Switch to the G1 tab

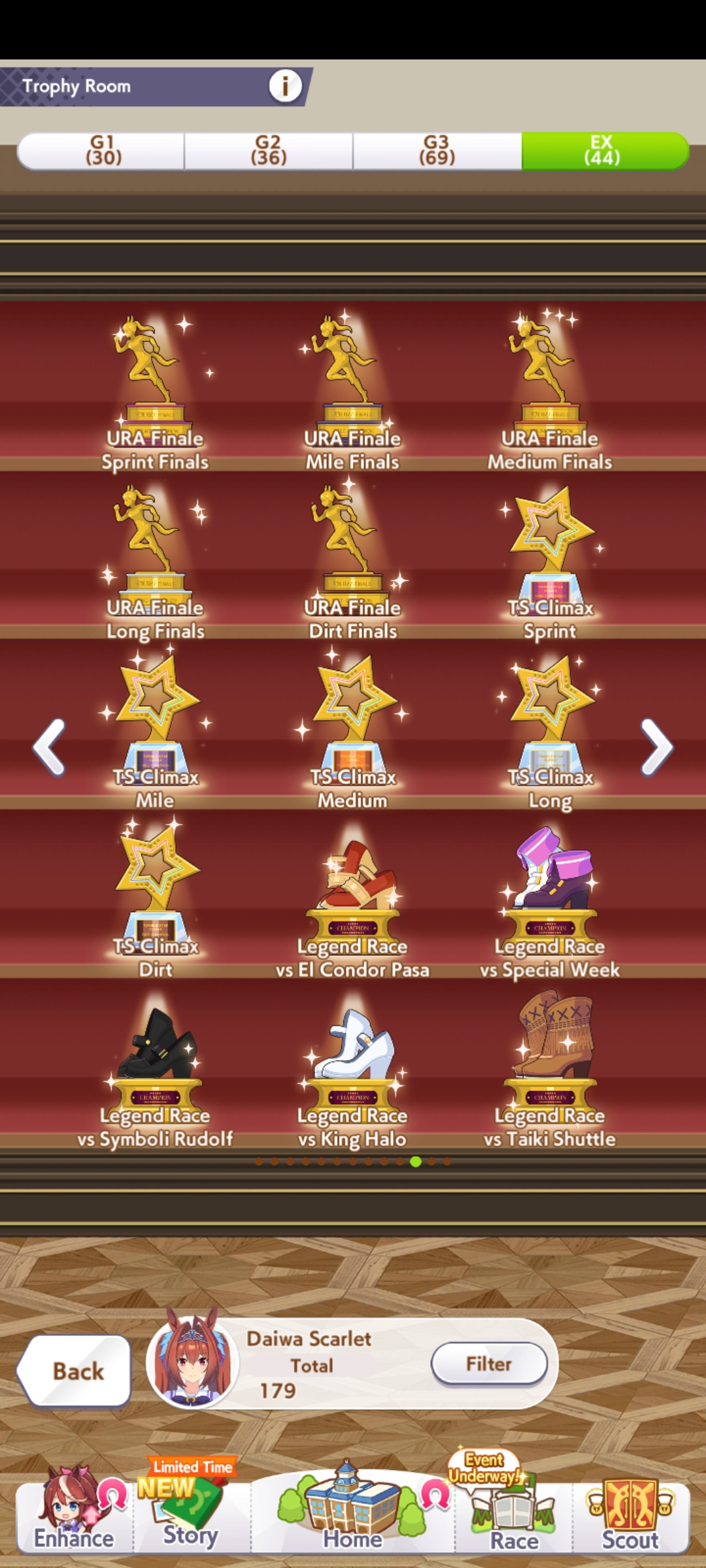101,151
